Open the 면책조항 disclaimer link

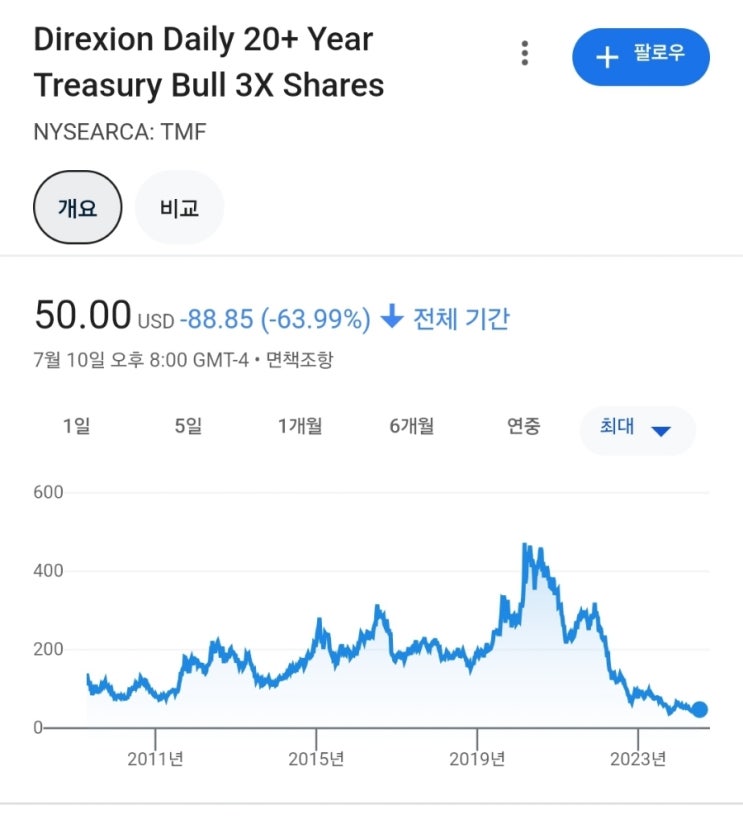point(299,360)
